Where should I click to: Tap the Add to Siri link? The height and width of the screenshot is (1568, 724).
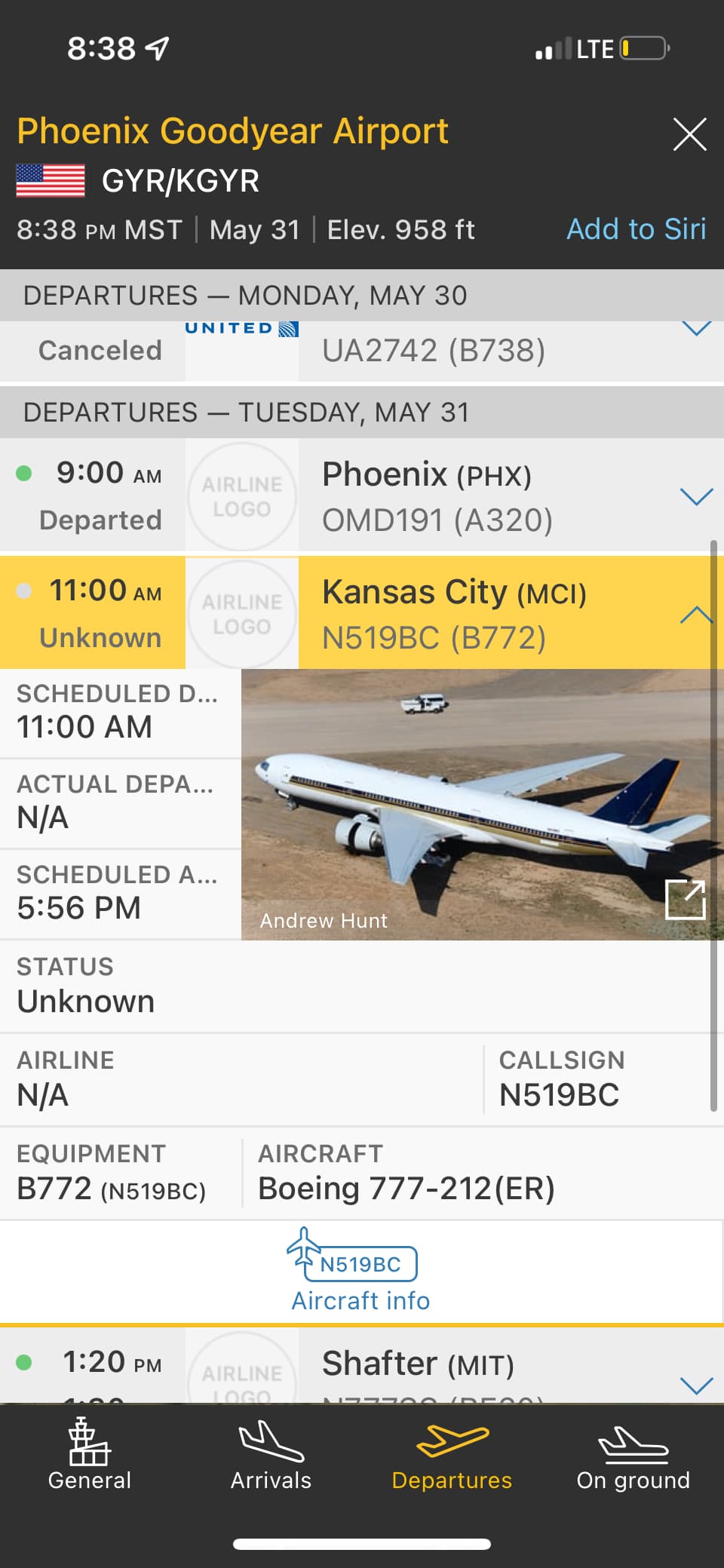(636, 229)
